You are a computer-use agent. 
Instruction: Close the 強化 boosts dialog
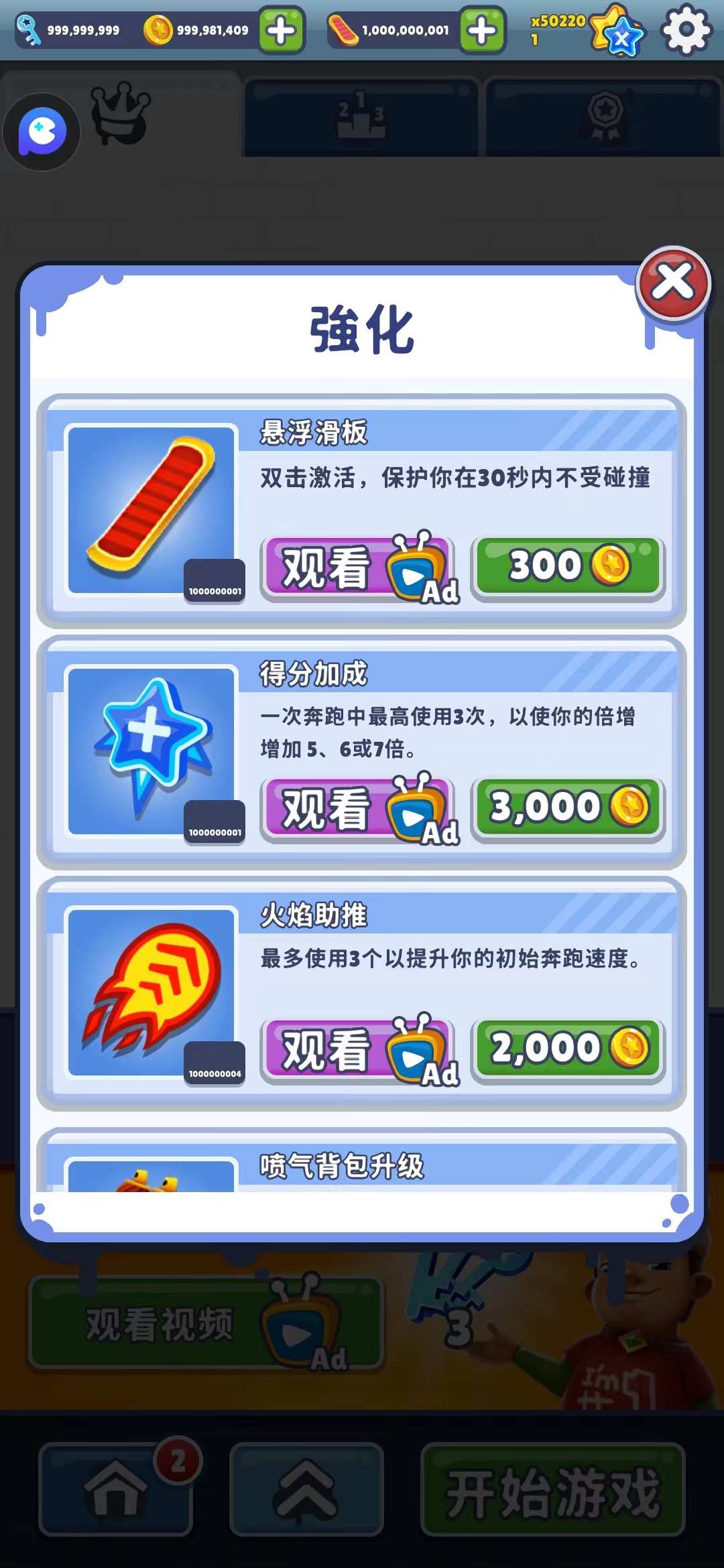(x=674, y=282)
